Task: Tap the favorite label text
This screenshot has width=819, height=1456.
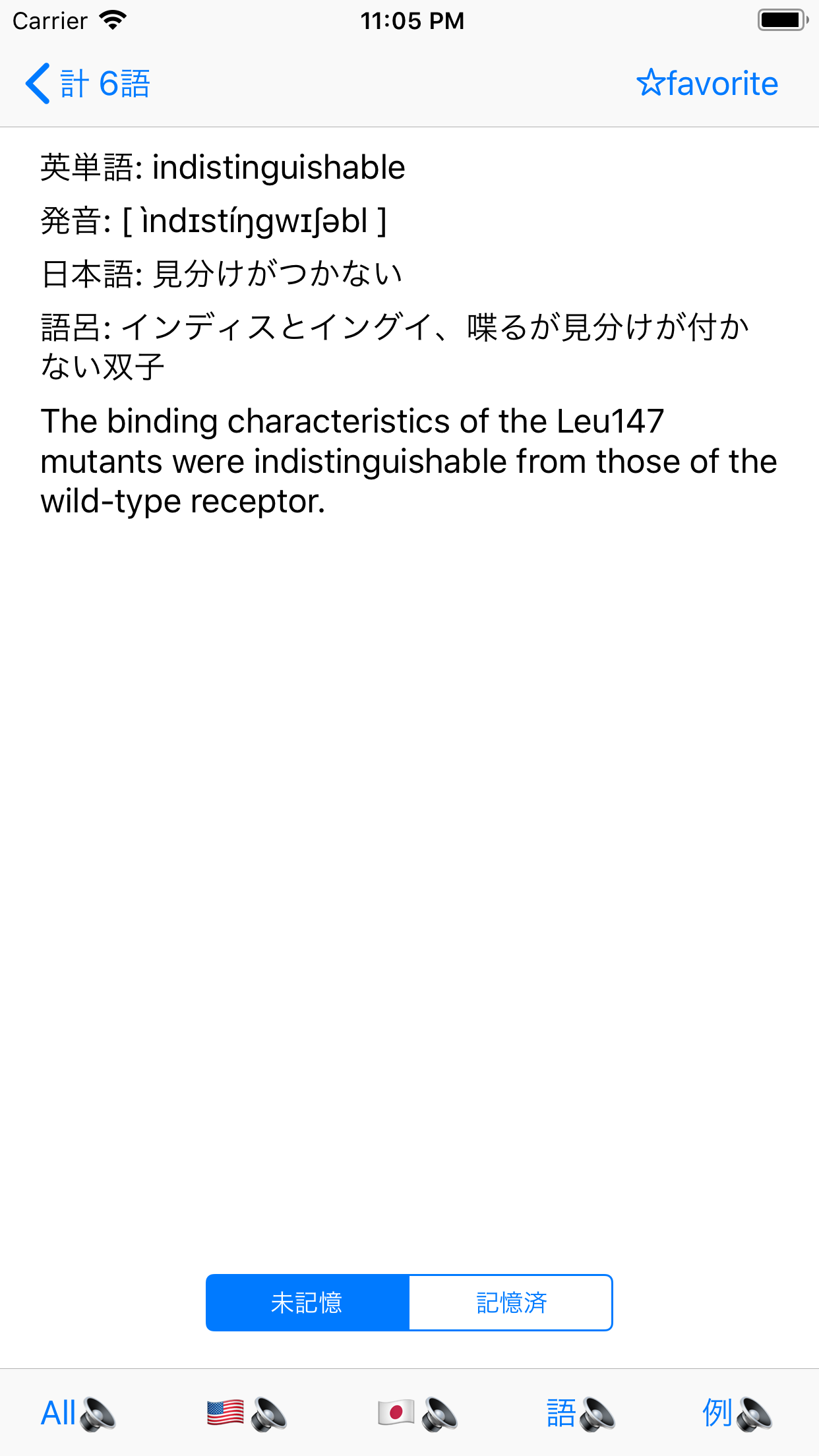Action: click(x=722, y=82)
